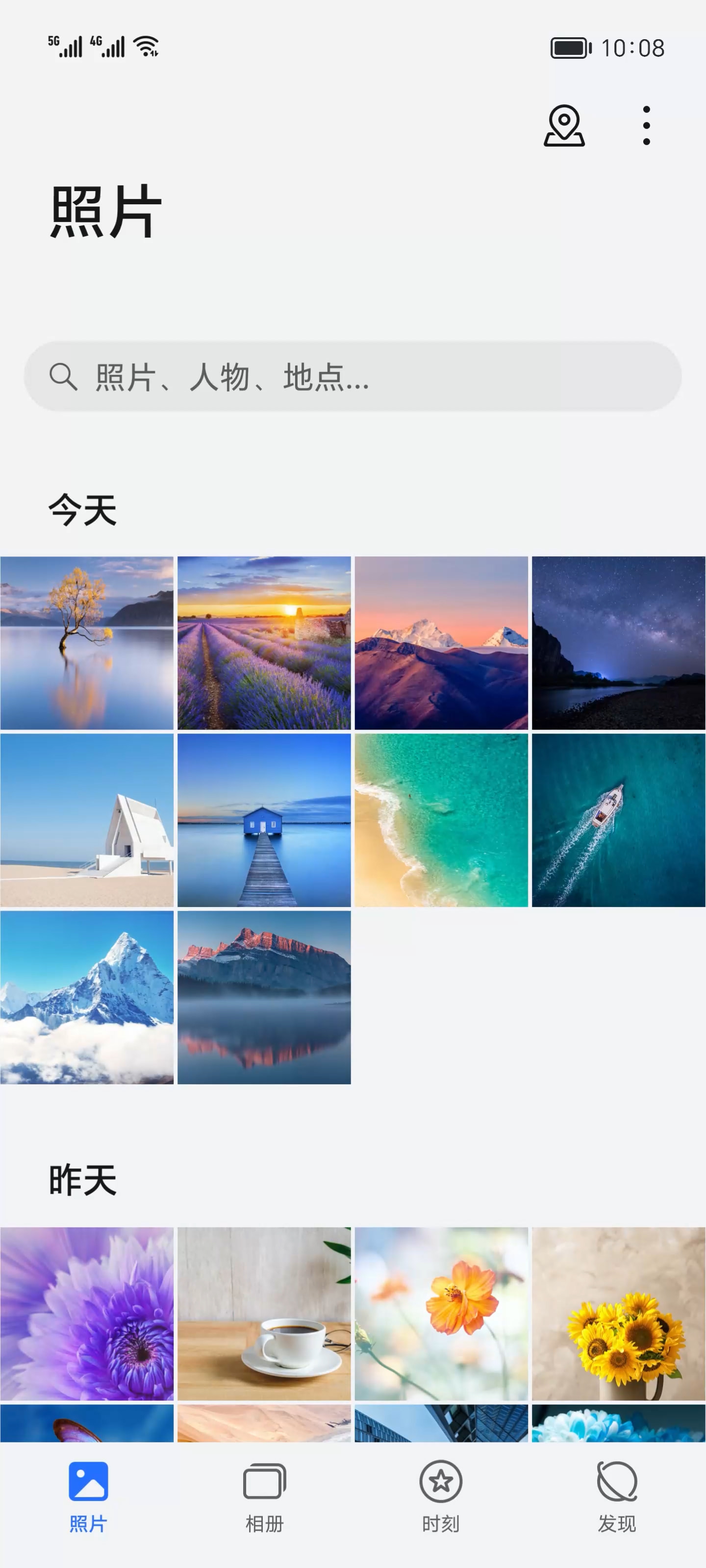Open the lavender field sunset photo
Viewport: 706px width, 1568px height.
(x=264, y=643)
